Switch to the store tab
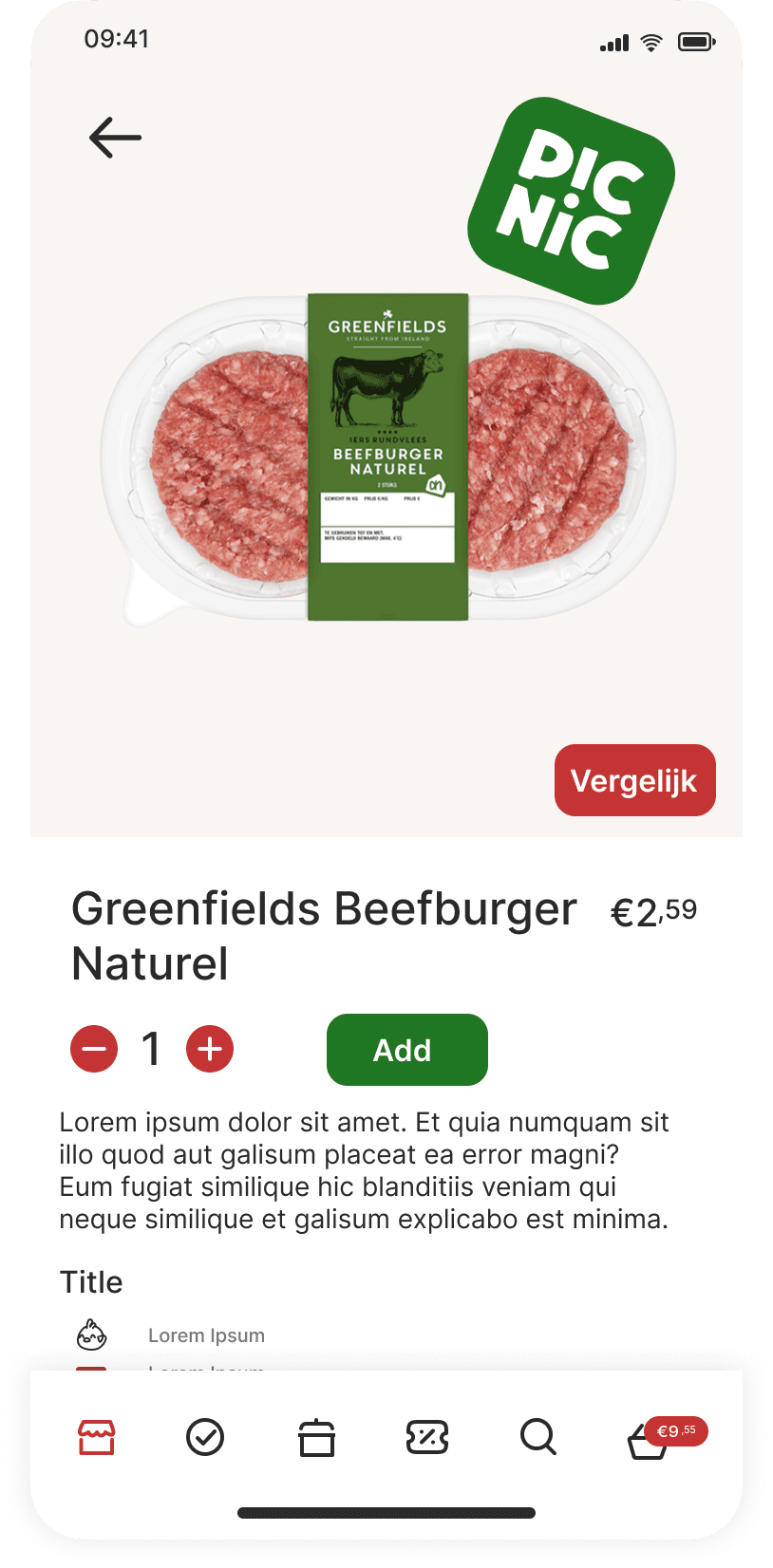 (x=97, y=1437)
